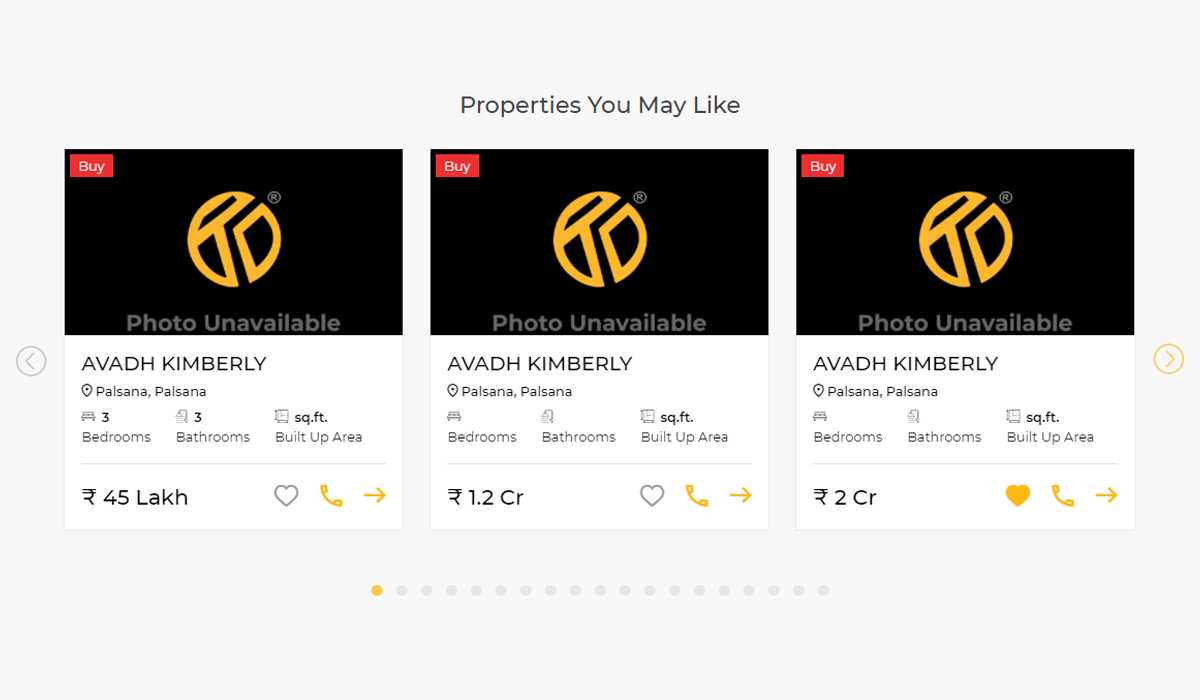
Task: Open the ₹ 1.2 Cr property photo card
Action: click(599, 242)
